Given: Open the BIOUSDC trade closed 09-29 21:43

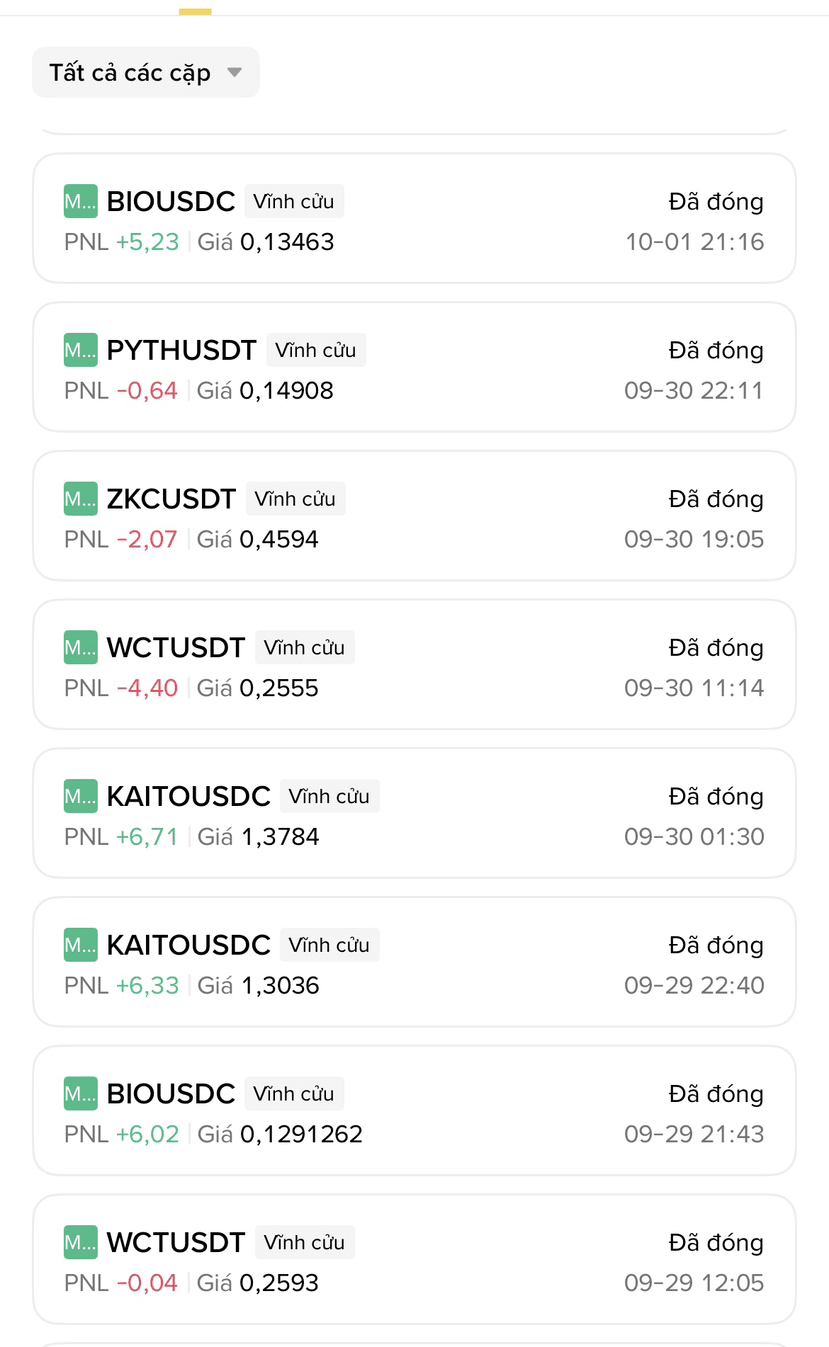Looking at the screenshot, I should click(414, 1111).
